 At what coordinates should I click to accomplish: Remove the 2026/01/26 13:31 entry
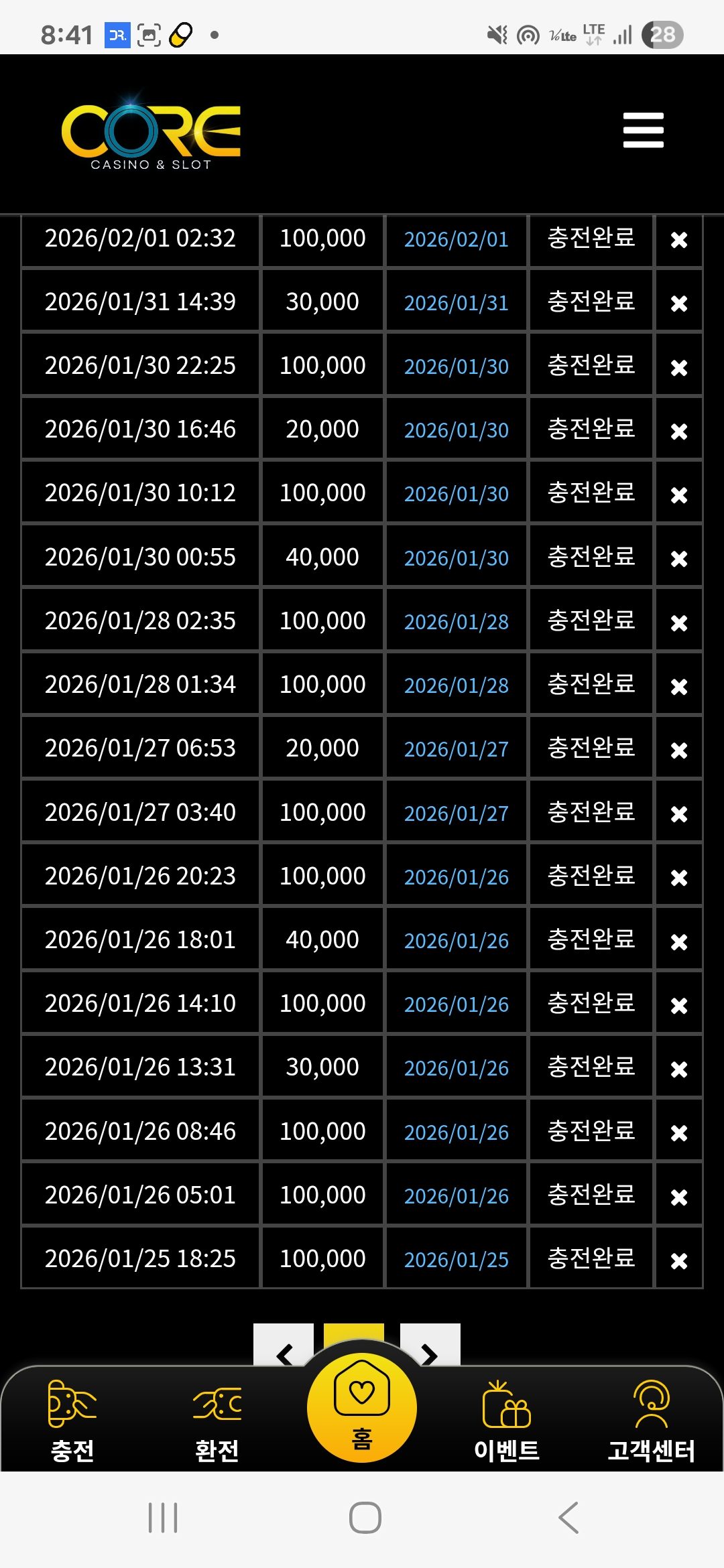[678, 1069]
